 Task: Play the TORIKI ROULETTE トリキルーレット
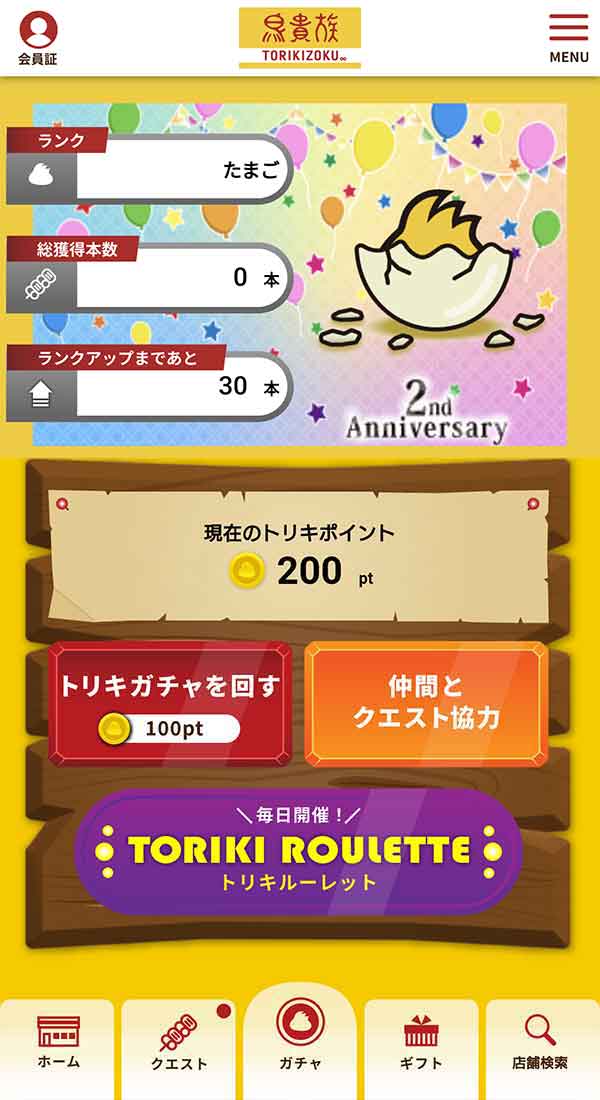pyautogui.click(x=298, y=852)
